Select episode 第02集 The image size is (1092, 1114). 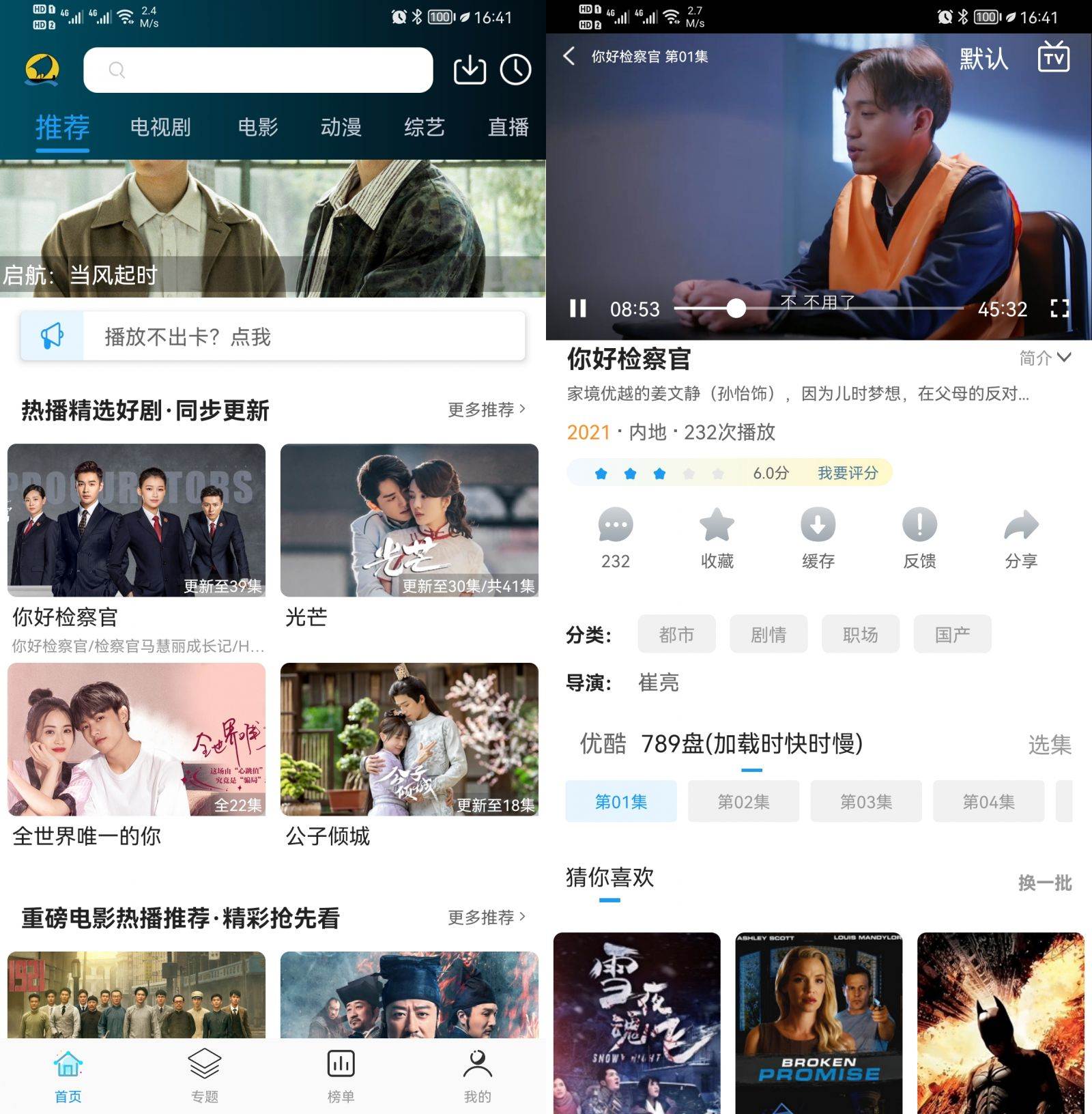pyautogui.click(x=743, y=802)
